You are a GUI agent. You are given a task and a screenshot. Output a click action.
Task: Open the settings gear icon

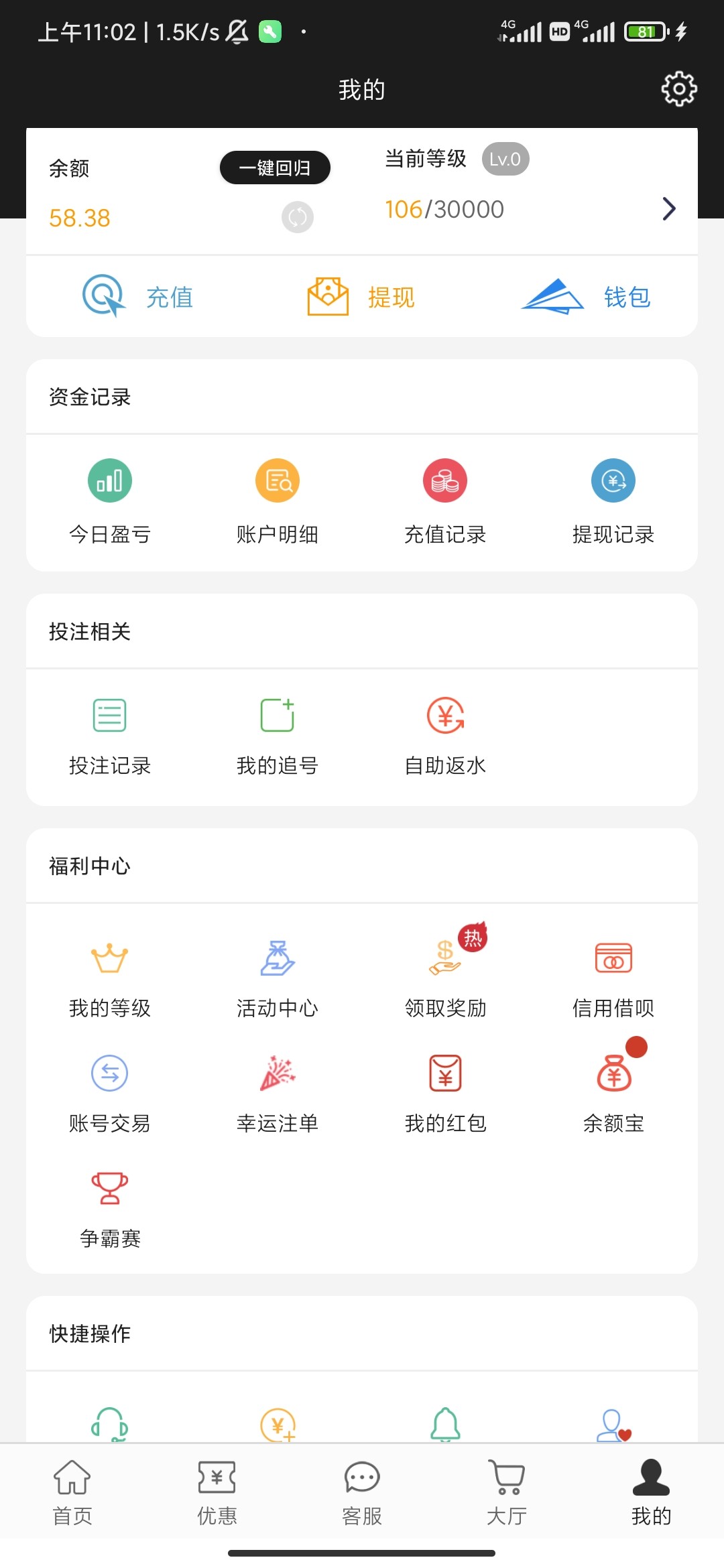679,88
